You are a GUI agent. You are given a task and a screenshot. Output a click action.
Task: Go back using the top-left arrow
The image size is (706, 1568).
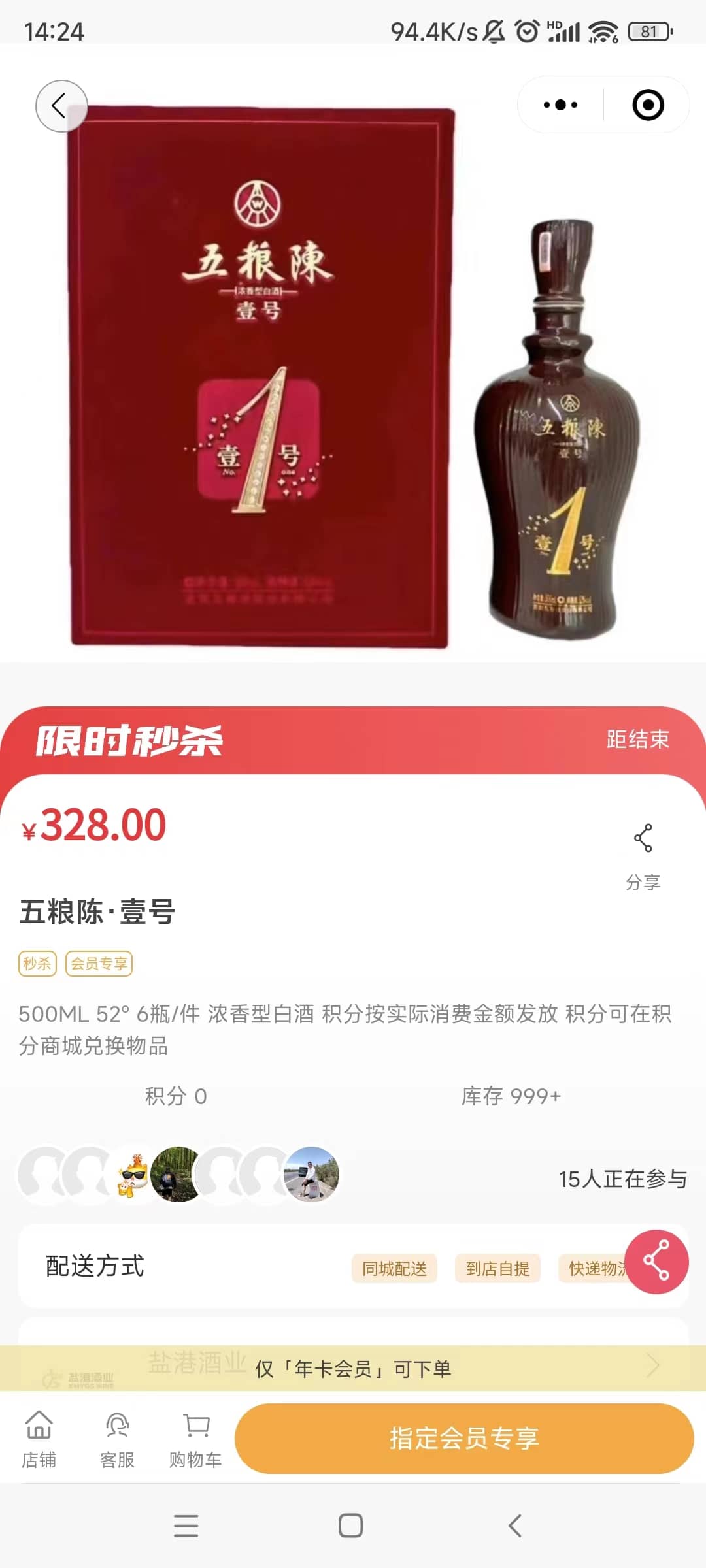click(x=61, y=106)
